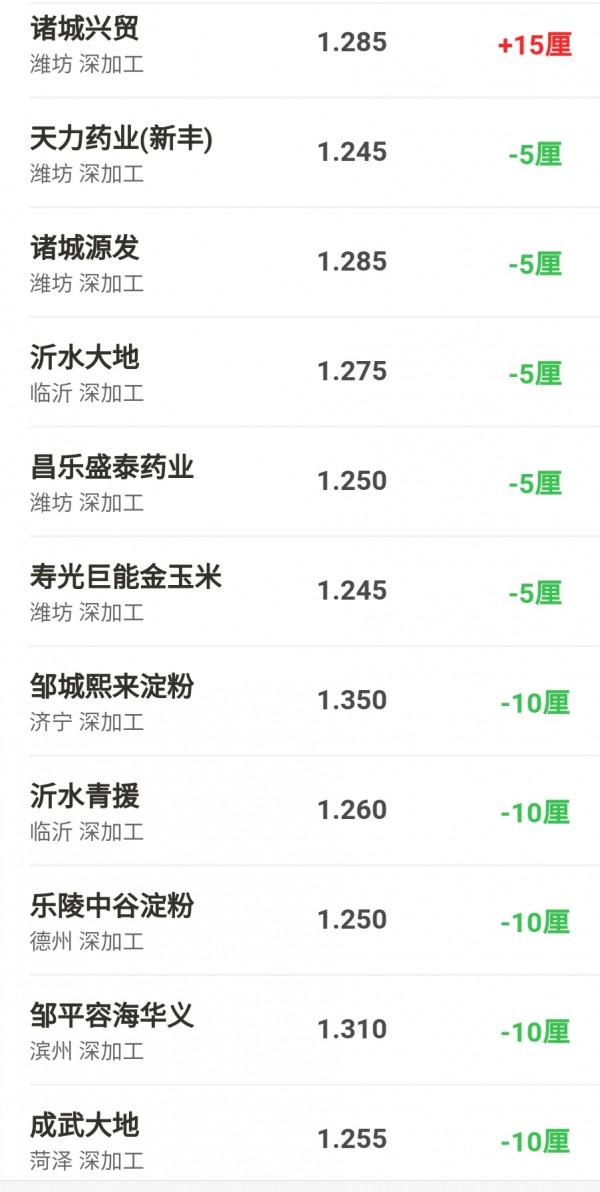Open 沂水青援 price details
600x1192 pixels.
pos(300,810)
